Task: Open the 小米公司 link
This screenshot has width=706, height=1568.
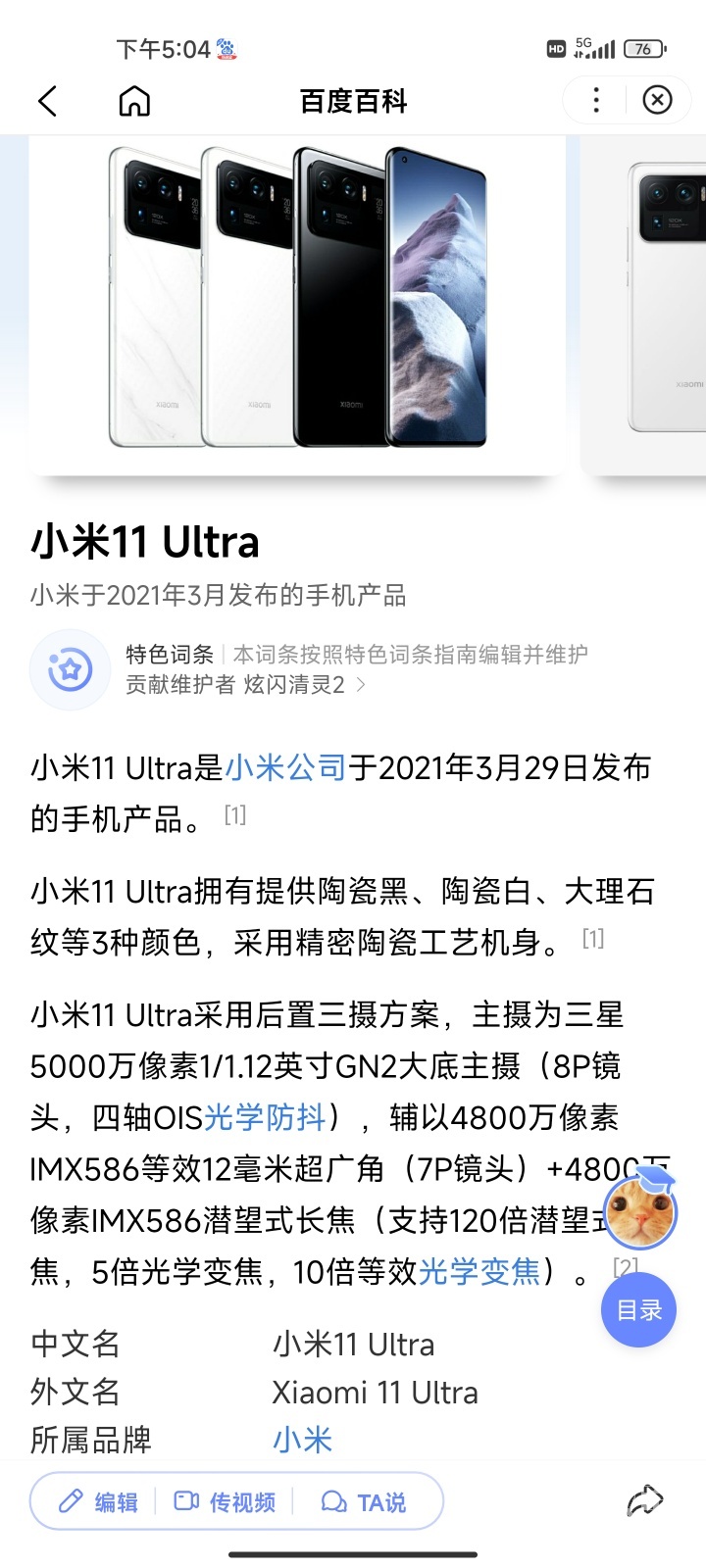Action: point(285,768)
